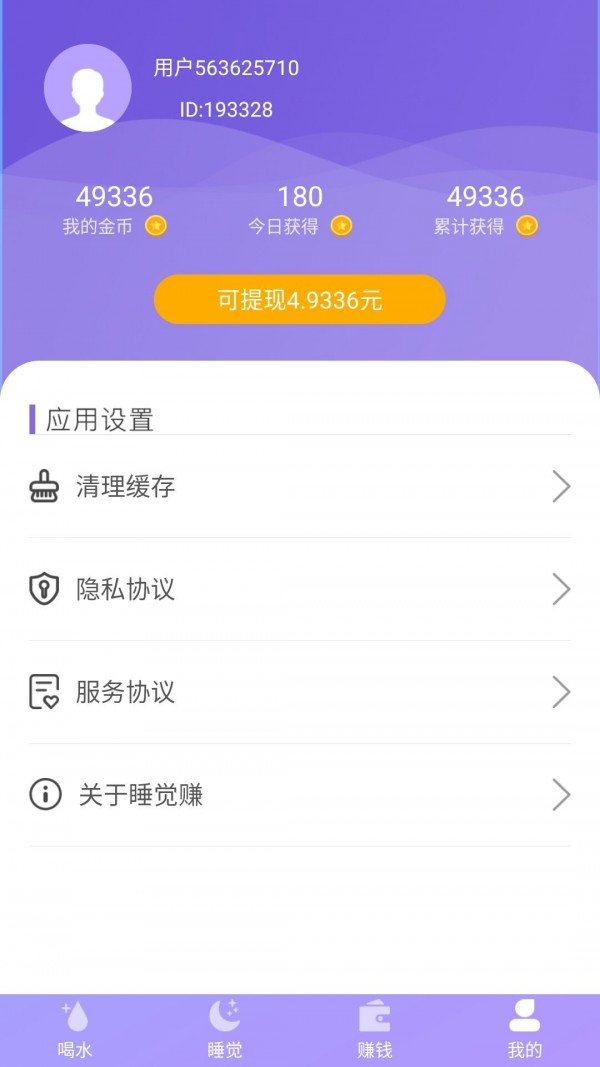View the 服务协议 service agreement

point(300,692)
